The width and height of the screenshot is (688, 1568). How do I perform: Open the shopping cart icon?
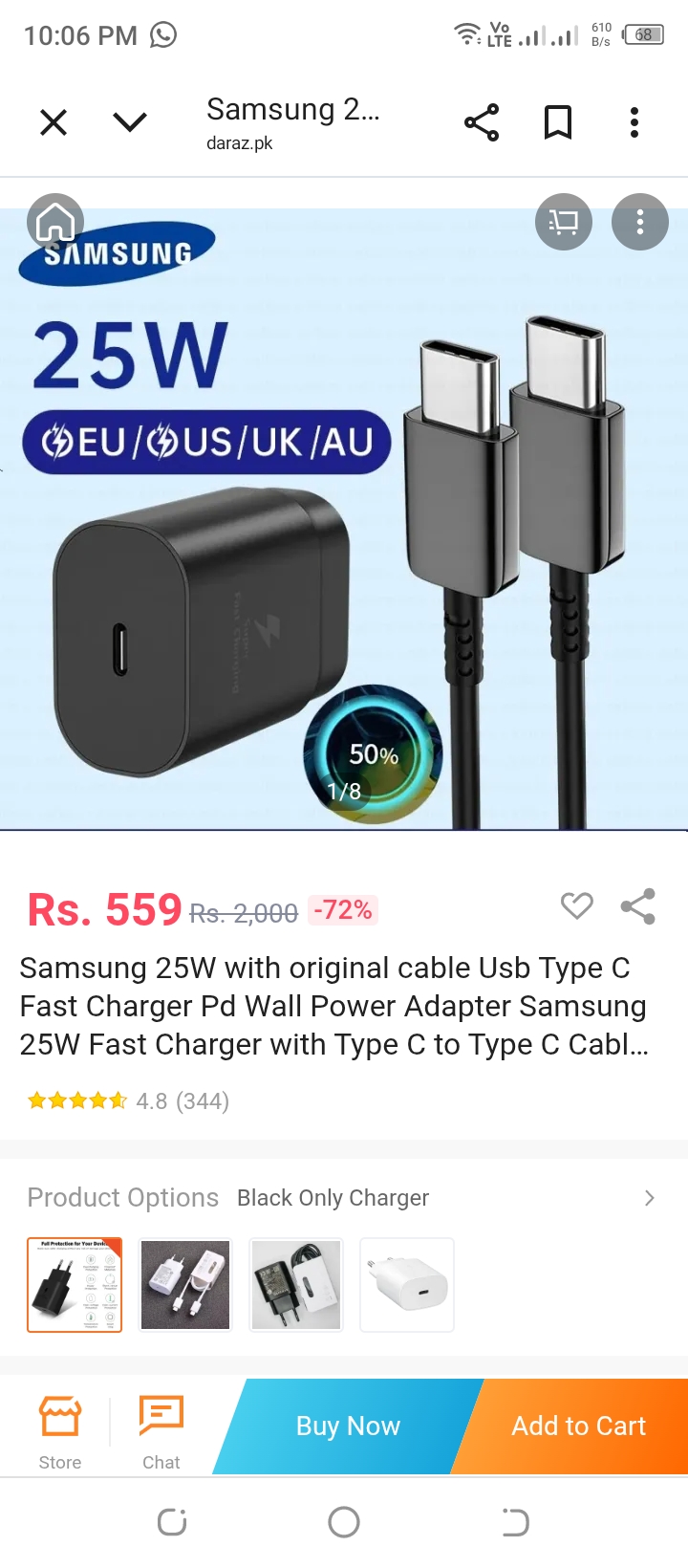[564, 222]
